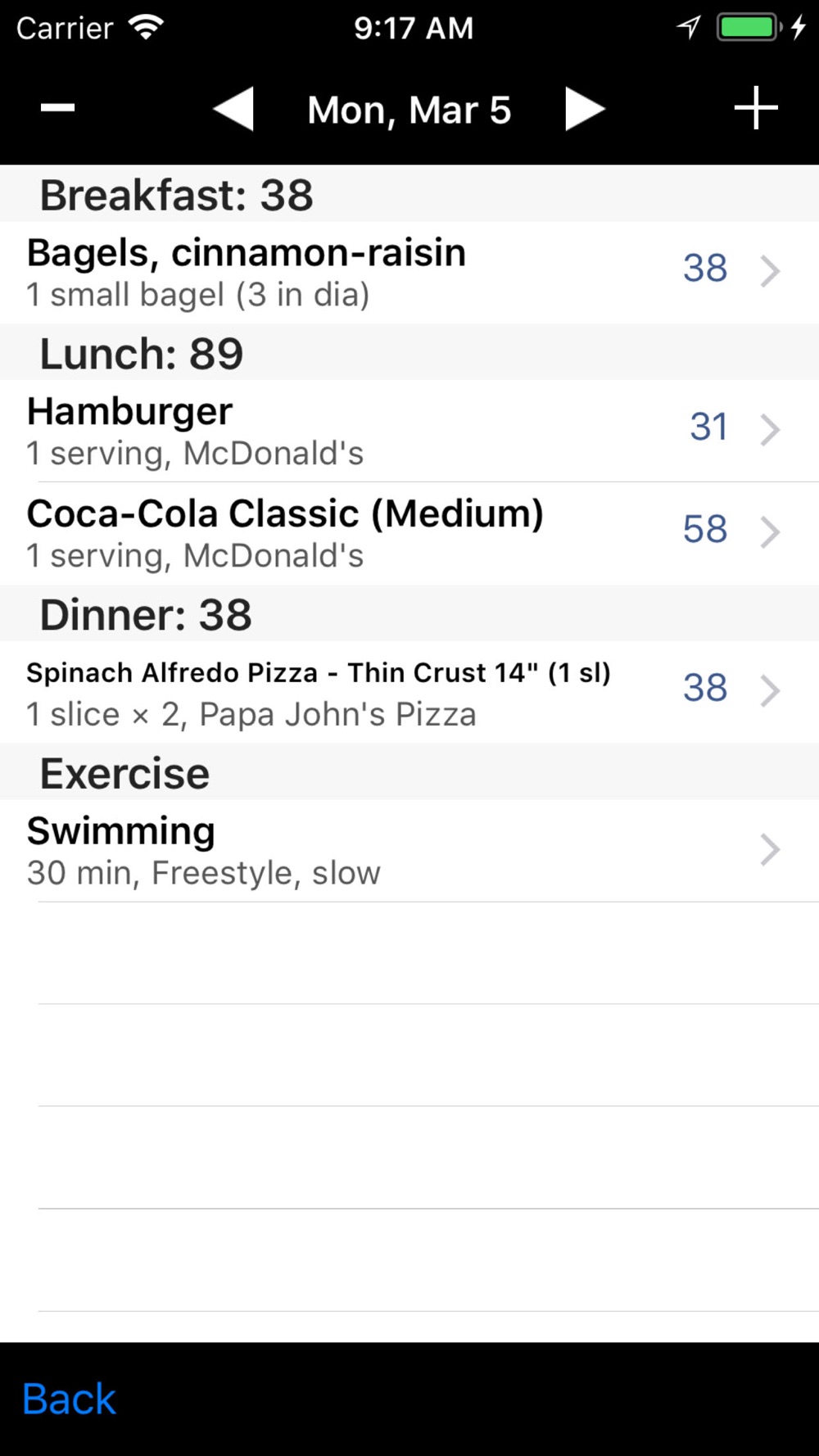The image size is (819, 1456).
Task: Open the Coca-Cola Classic (Medium) entry
Action: [409, 533]
